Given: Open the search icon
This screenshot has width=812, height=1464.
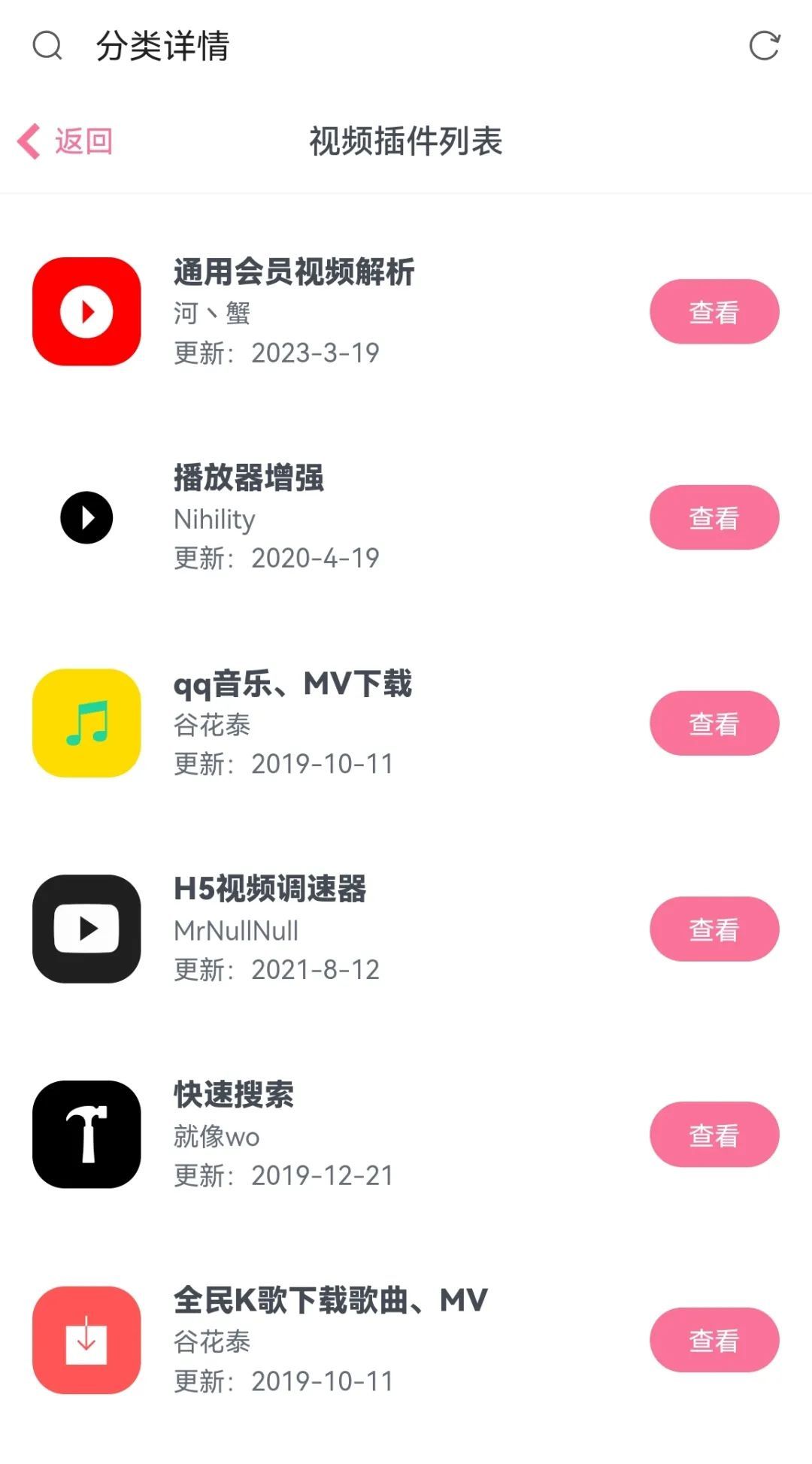Looking at the screenshot, I should 47,46.
